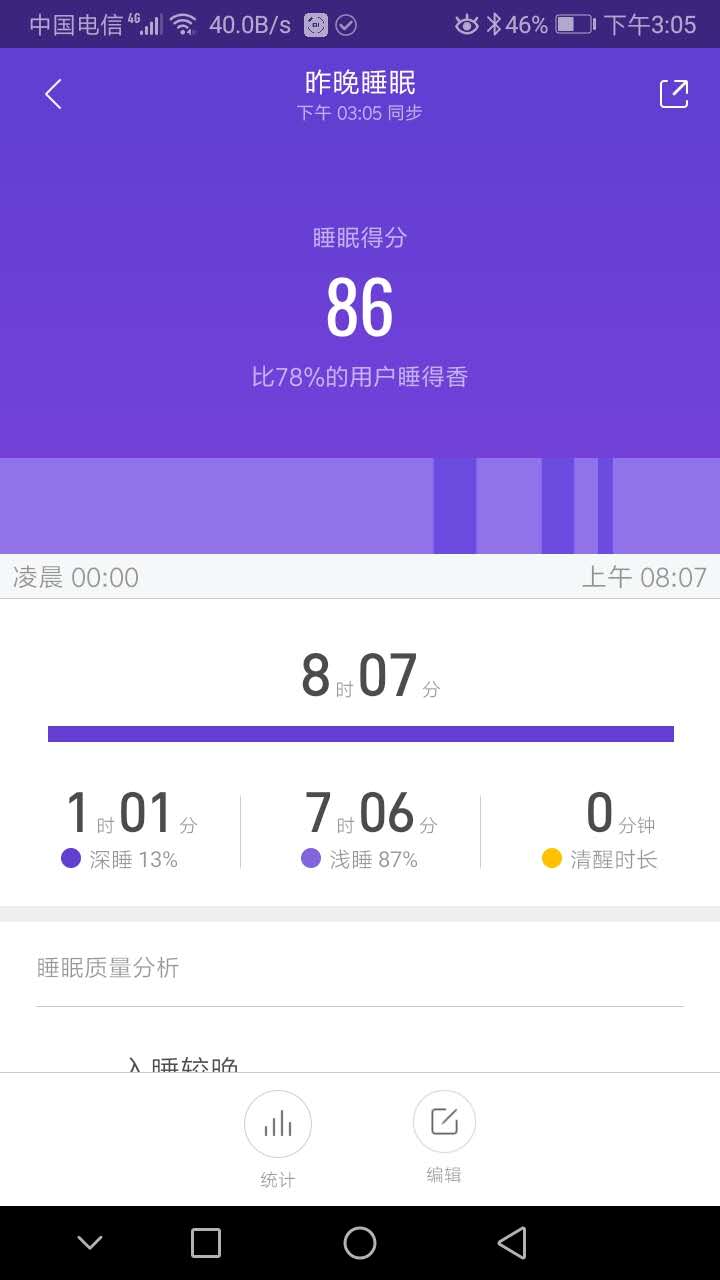Tap the sleep score 86 display
Viewport: 720px width, 1280px height.
(x=360, y=305)
